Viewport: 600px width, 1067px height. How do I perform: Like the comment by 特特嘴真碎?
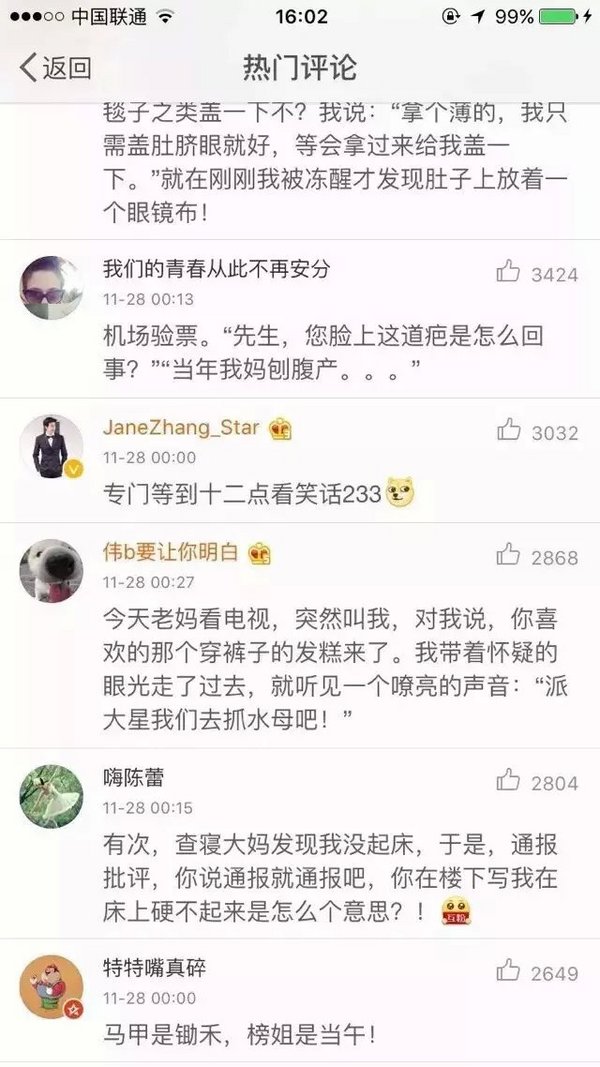[x=510, y=972]
